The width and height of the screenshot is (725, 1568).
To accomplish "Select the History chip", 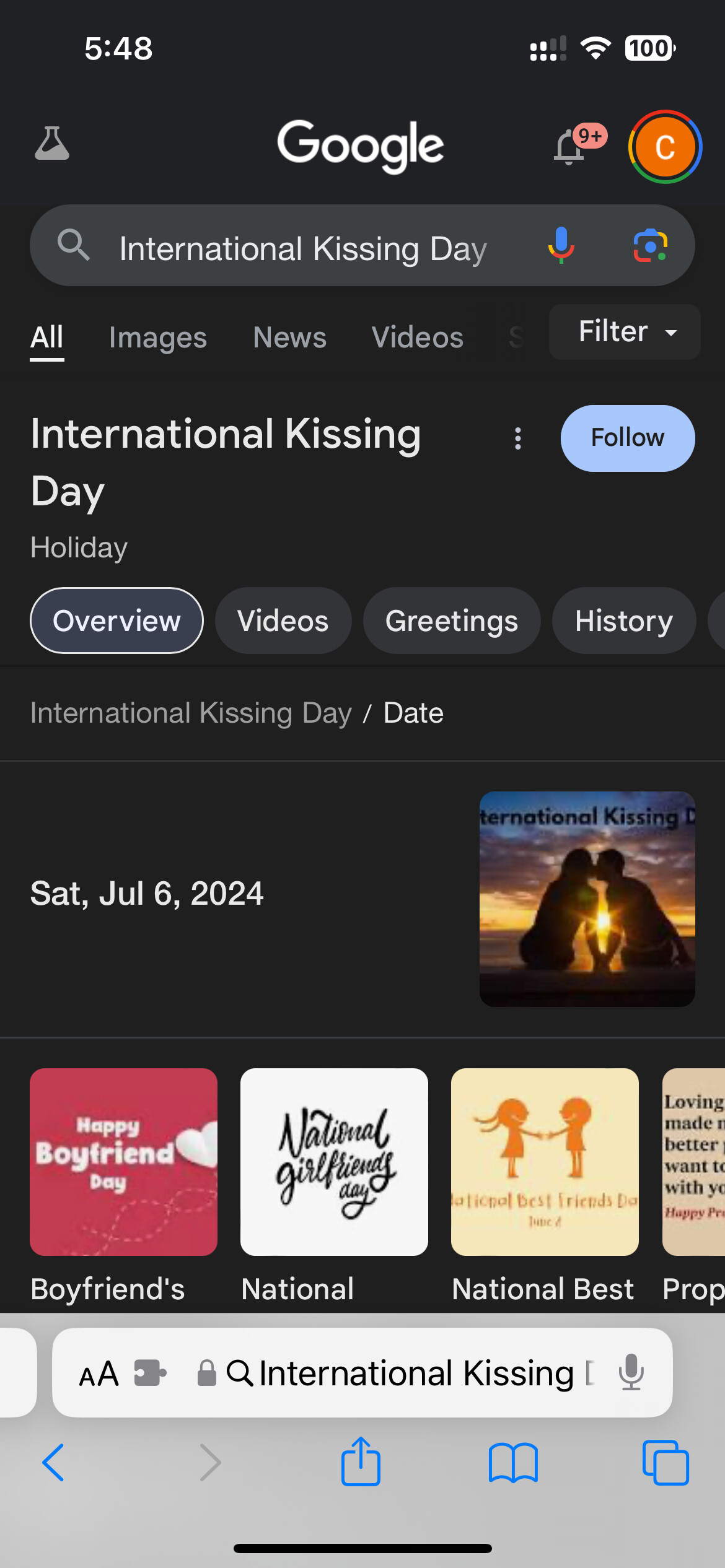I will coord(623,621).
